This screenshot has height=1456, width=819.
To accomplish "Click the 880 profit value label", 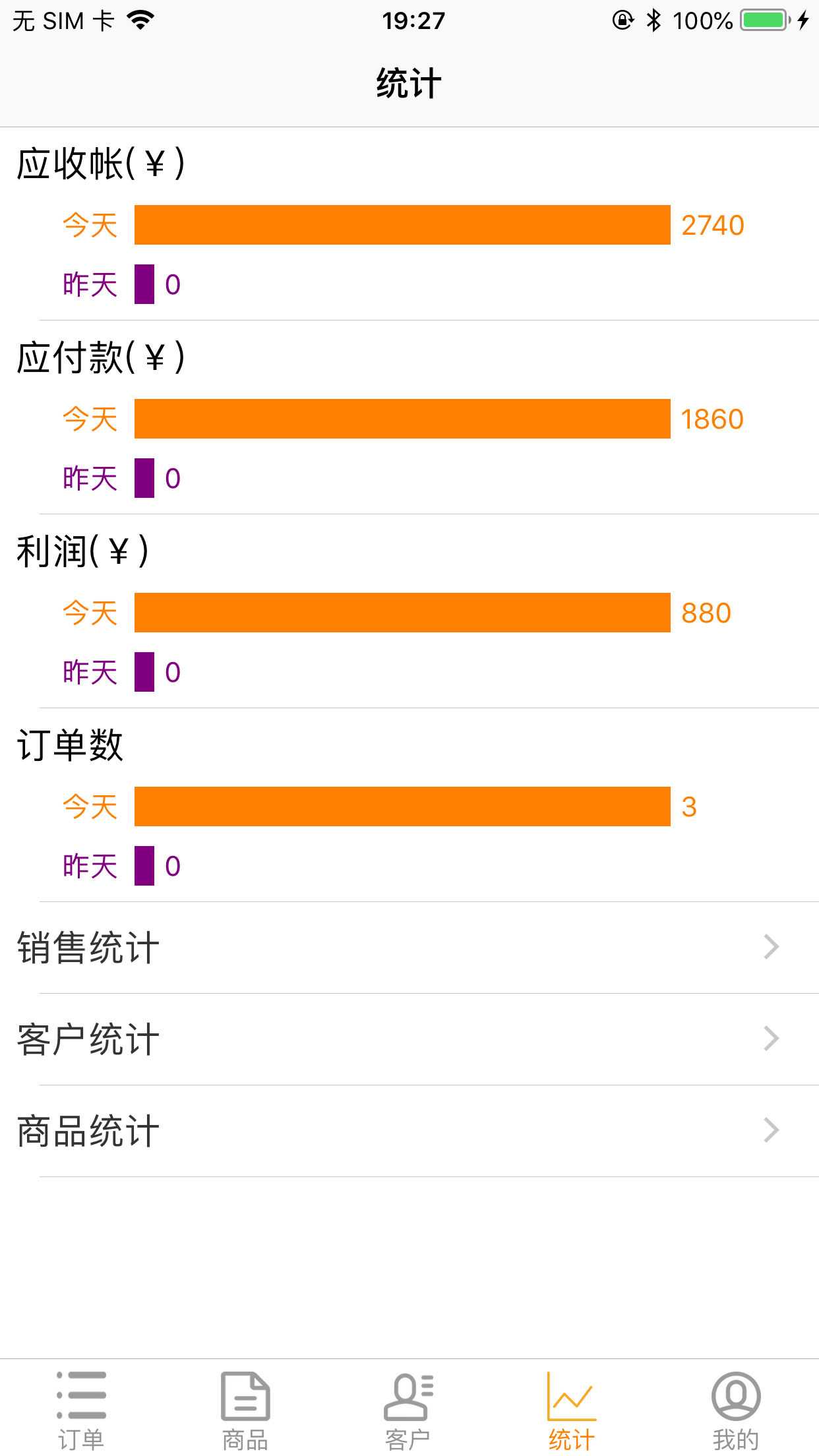I will 705,612.
